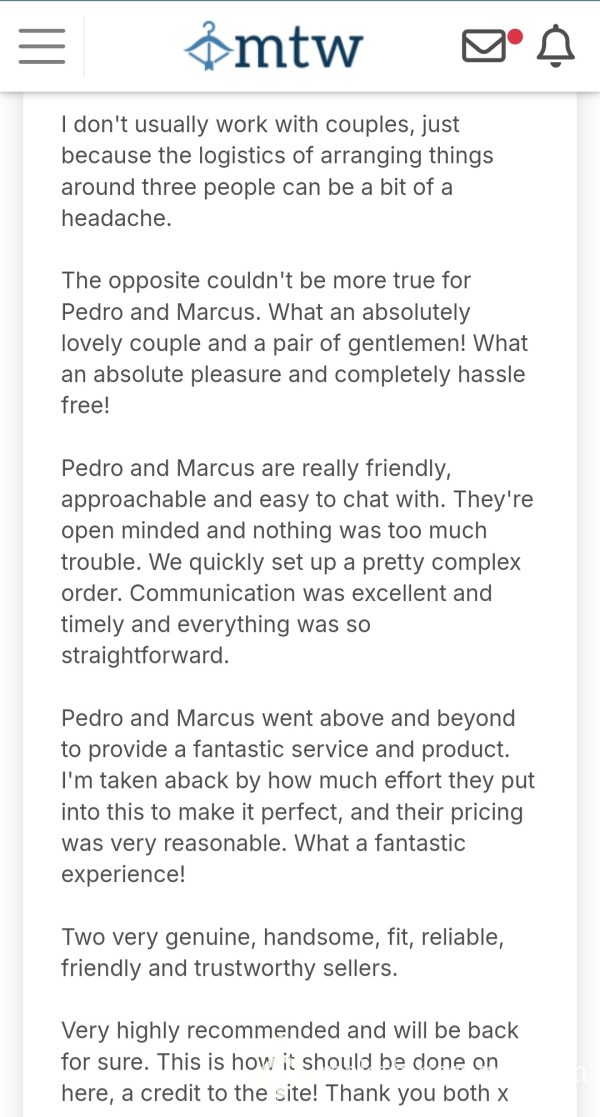Image resolution: width=600 pixels, height=1117 pixels.
Task: Open the notifications bell
Action: [555, 47]
